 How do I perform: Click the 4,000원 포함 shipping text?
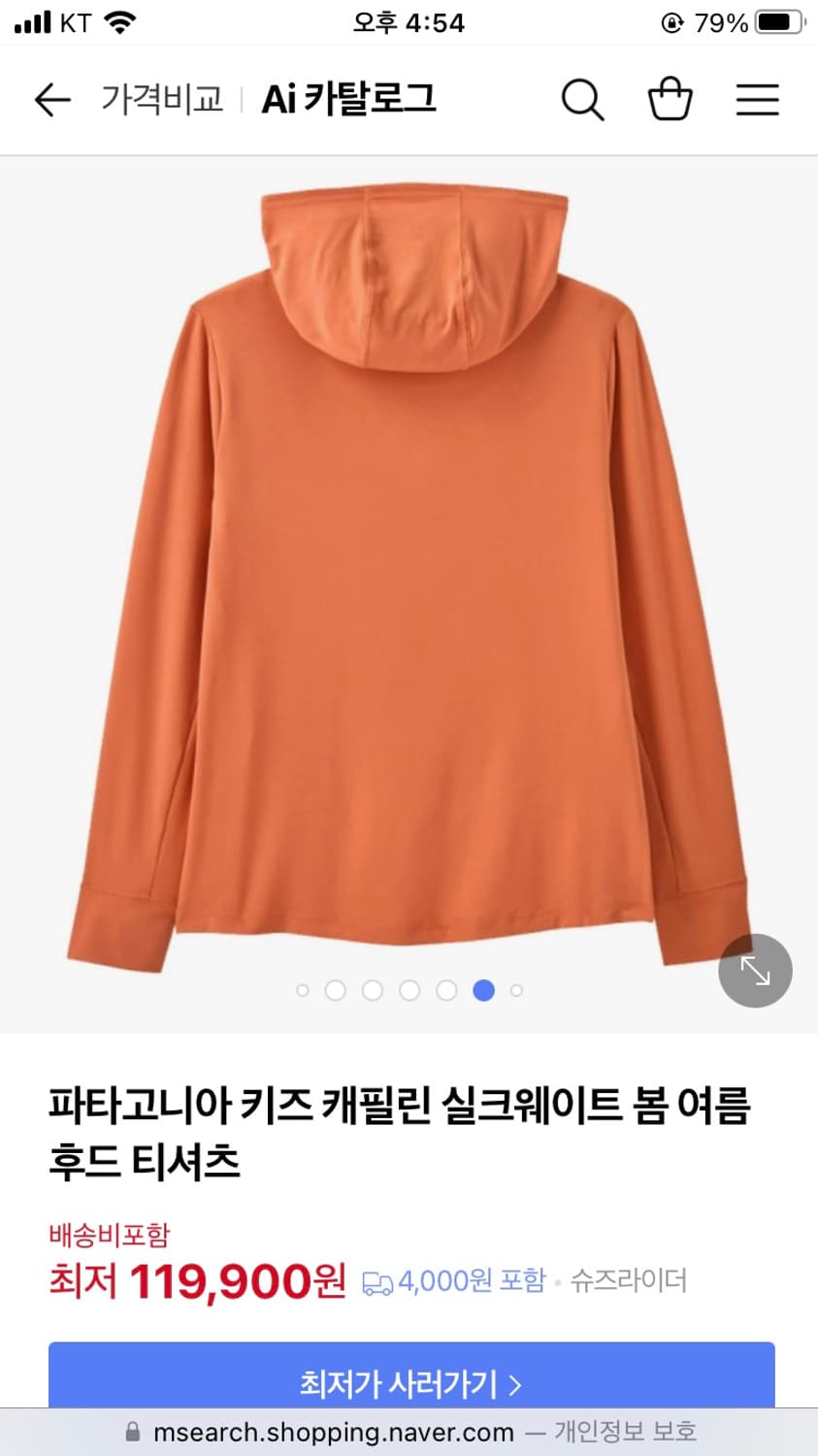point(470,1281)
